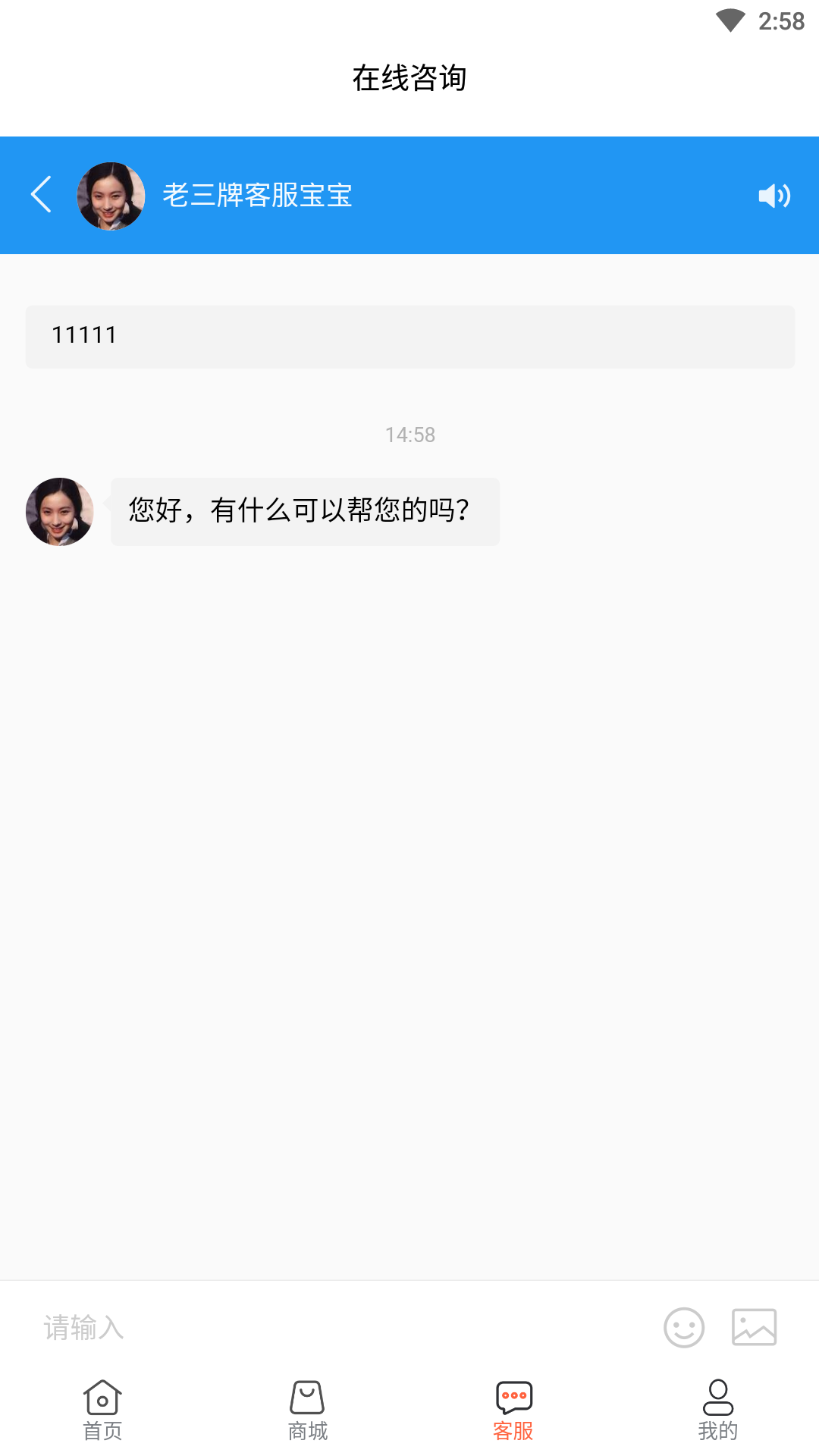View 老三牌客服宝宝 profile avatar in header

click(x=111, y=196)
